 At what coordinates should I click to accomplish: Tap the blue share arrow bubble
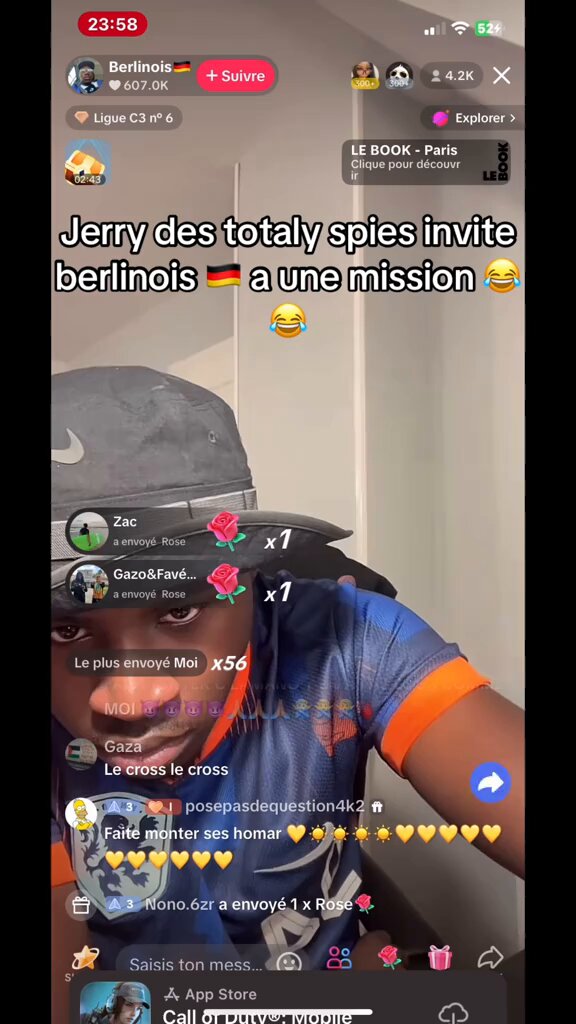pyautogui.click(x=490, y=782)
